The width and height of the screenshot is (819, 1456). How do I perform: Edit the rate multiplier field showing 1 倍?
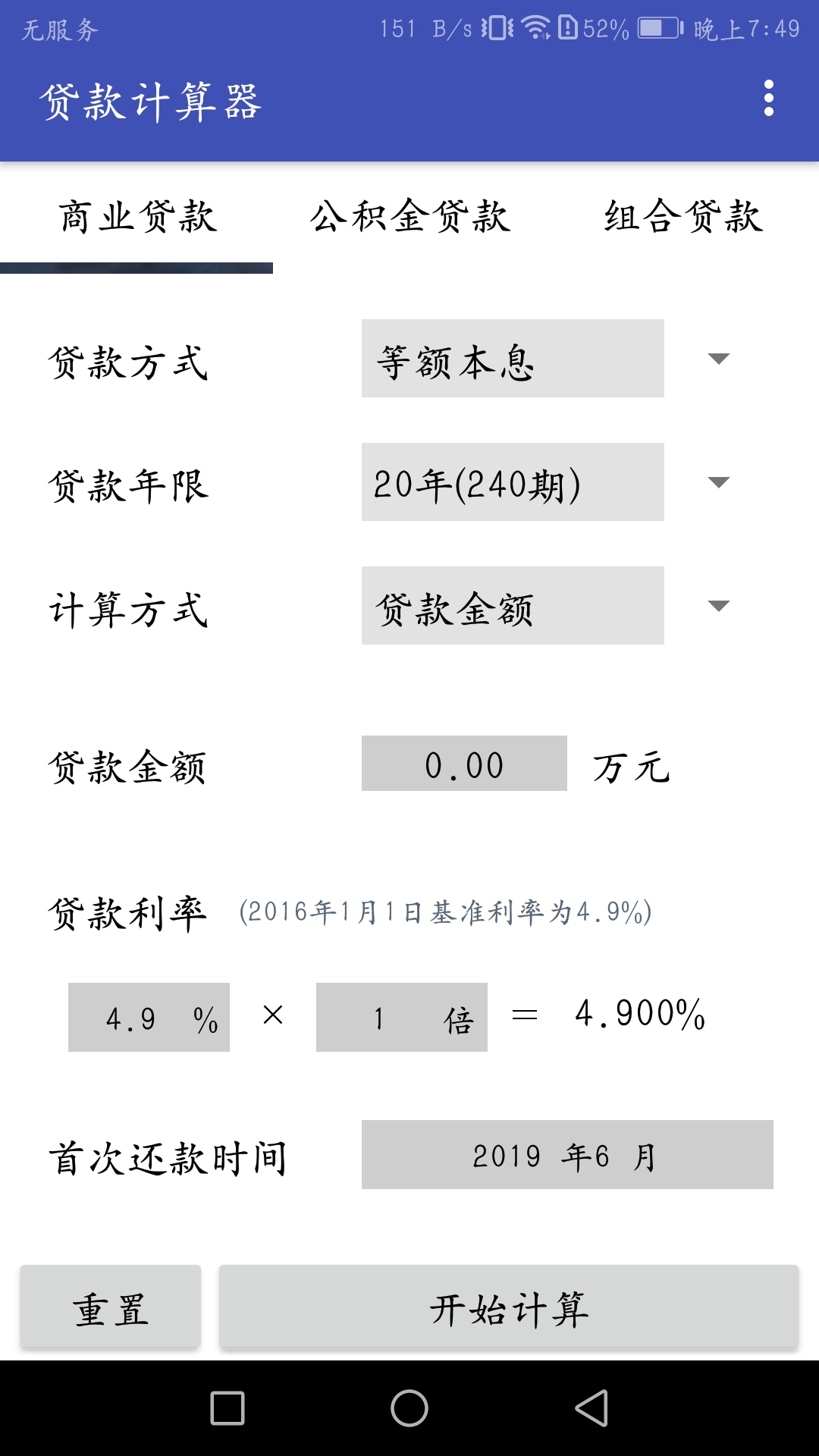pos(402,1018)
